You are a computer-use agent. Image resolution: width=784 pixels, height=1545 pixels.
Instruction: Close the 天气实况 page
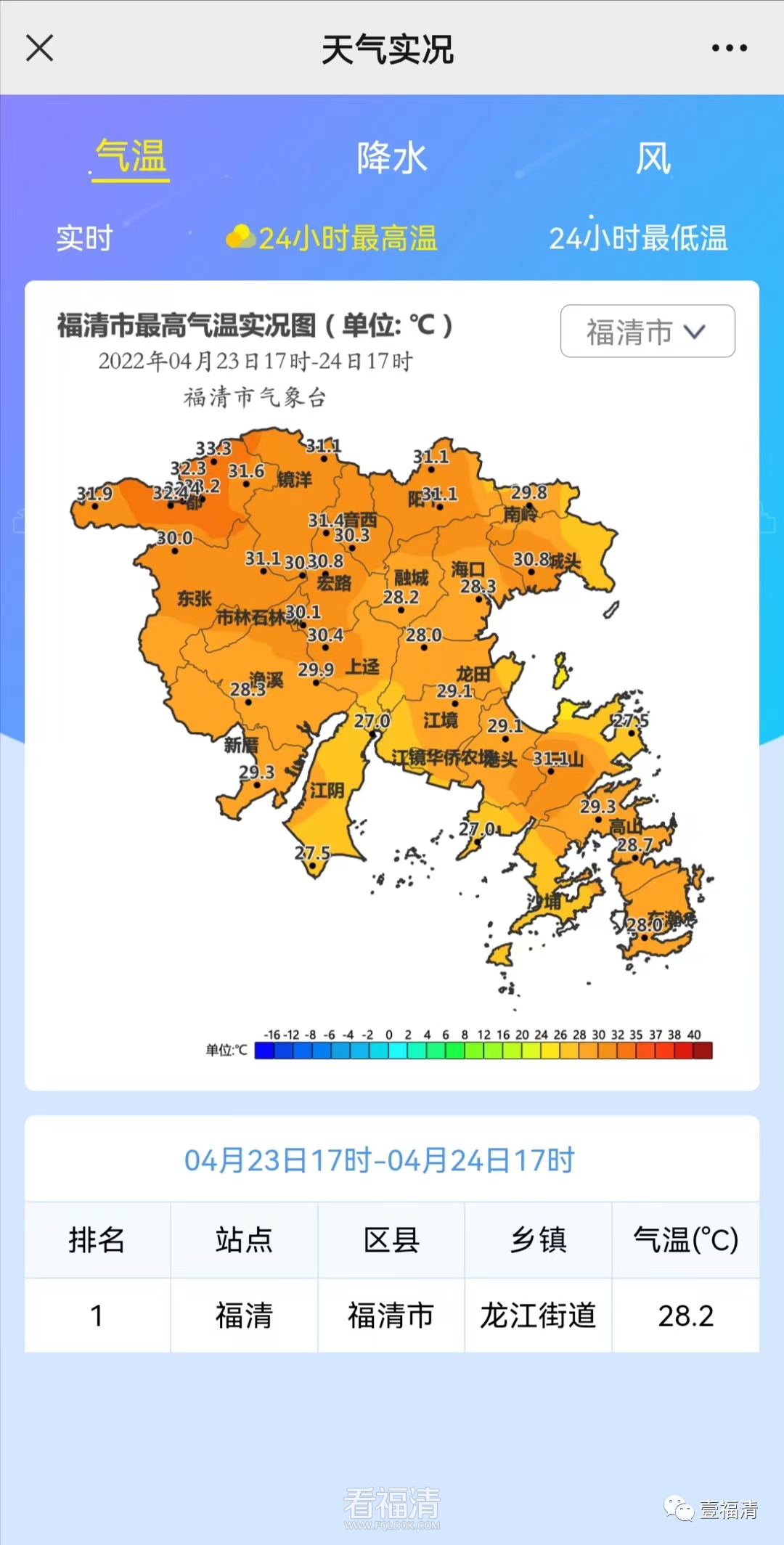pyautogui.click(x=40, y=49)
